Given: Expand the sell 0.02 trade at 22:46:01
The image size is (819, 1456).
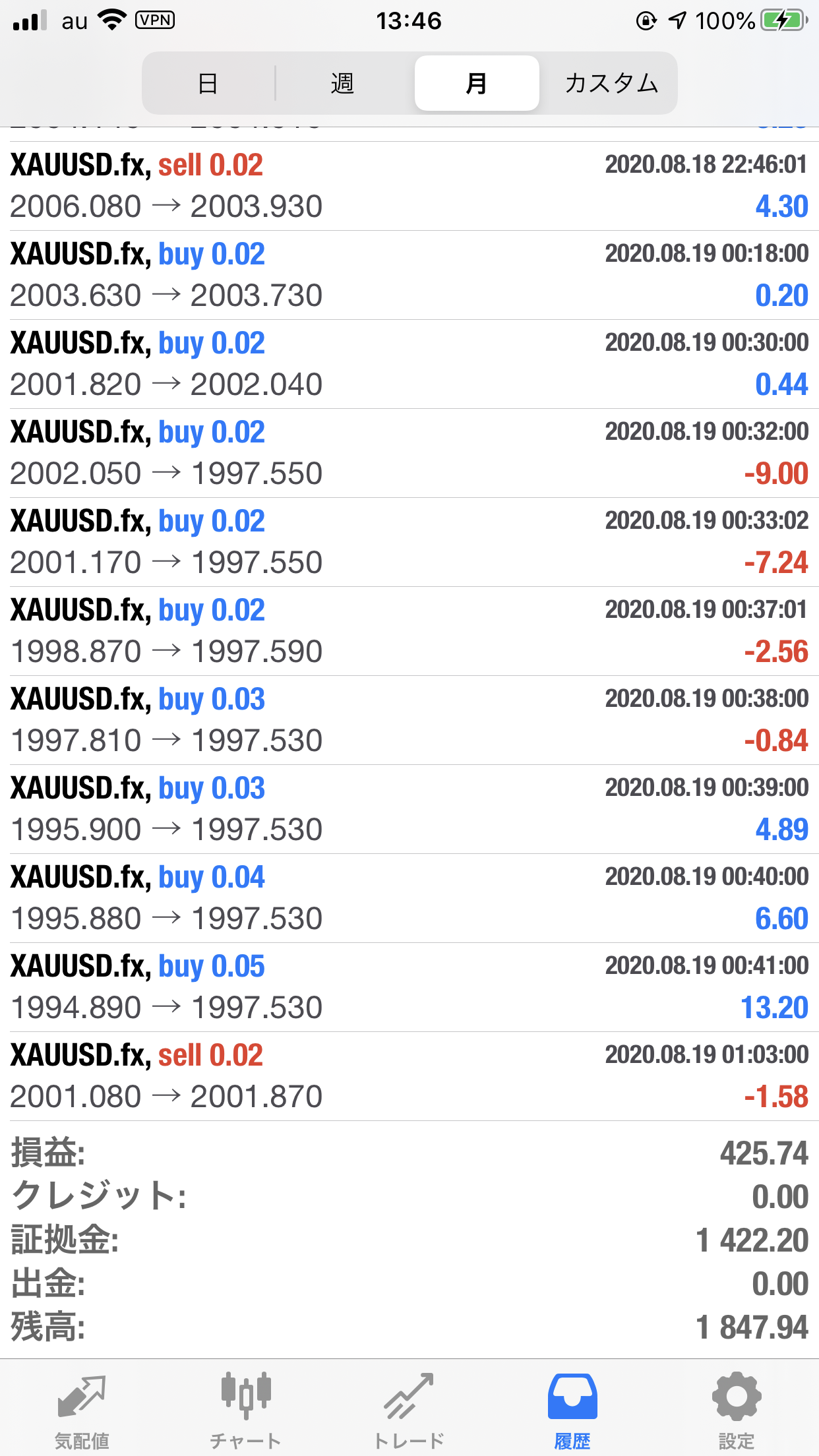Looking at the screenshot, I should coord(409,186).
